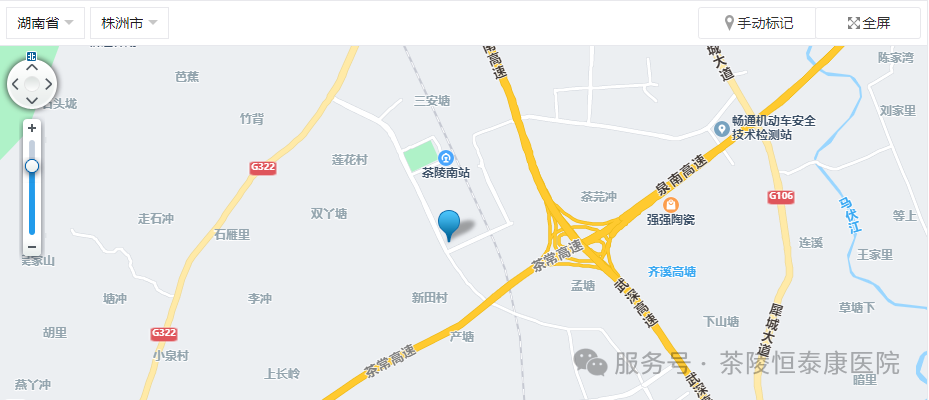
Task: Open the 株洲市 city dropdown
Action: click(129, 23)
